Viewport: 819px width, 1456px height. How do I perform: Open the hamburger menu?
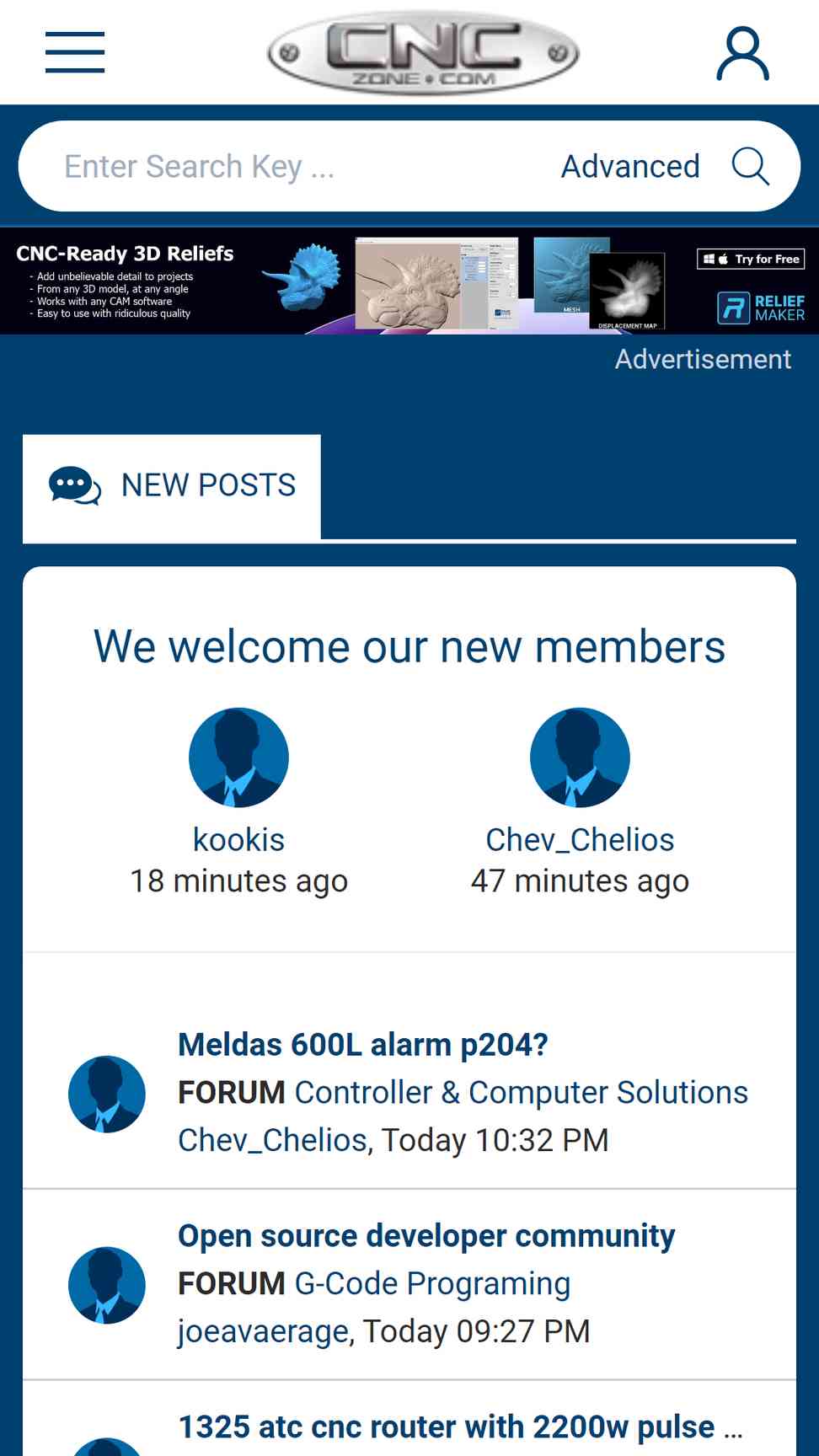tap(75, 52)
